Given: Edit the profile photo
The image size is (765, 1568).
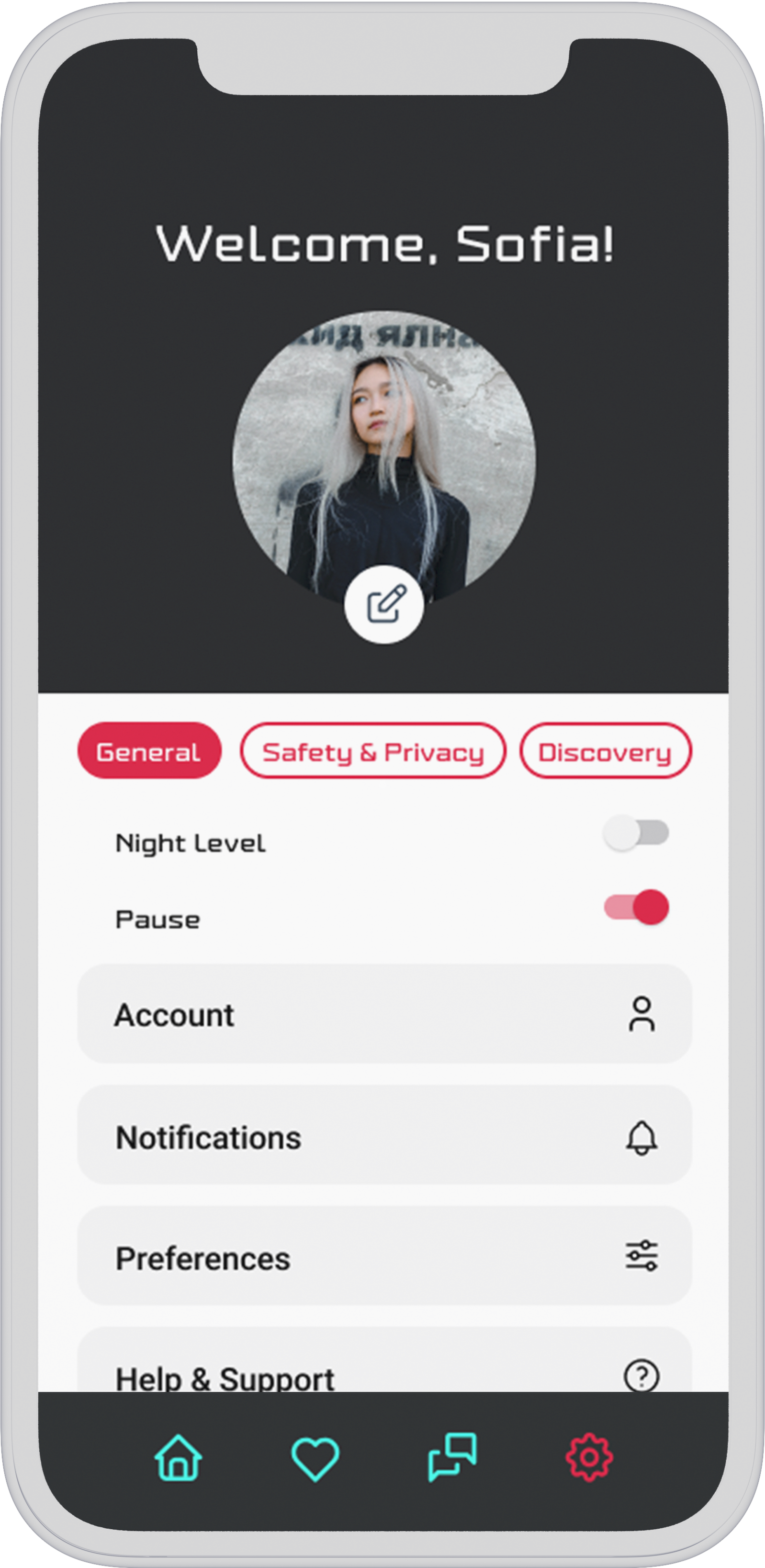Looking at the screenshot, I should (x=384, y=604).
